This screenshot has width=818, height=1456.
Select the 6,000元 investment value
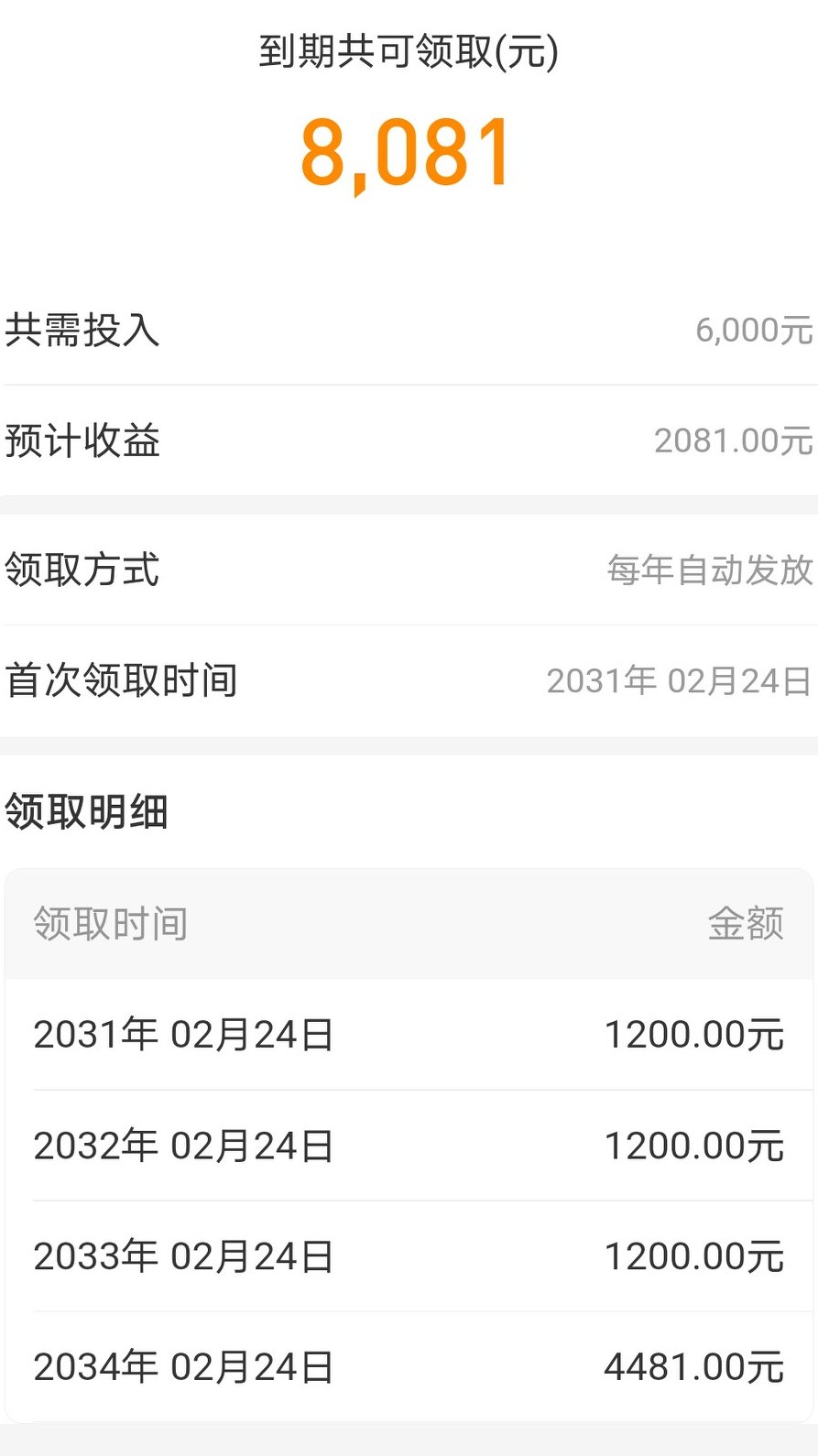click(753, 330)
